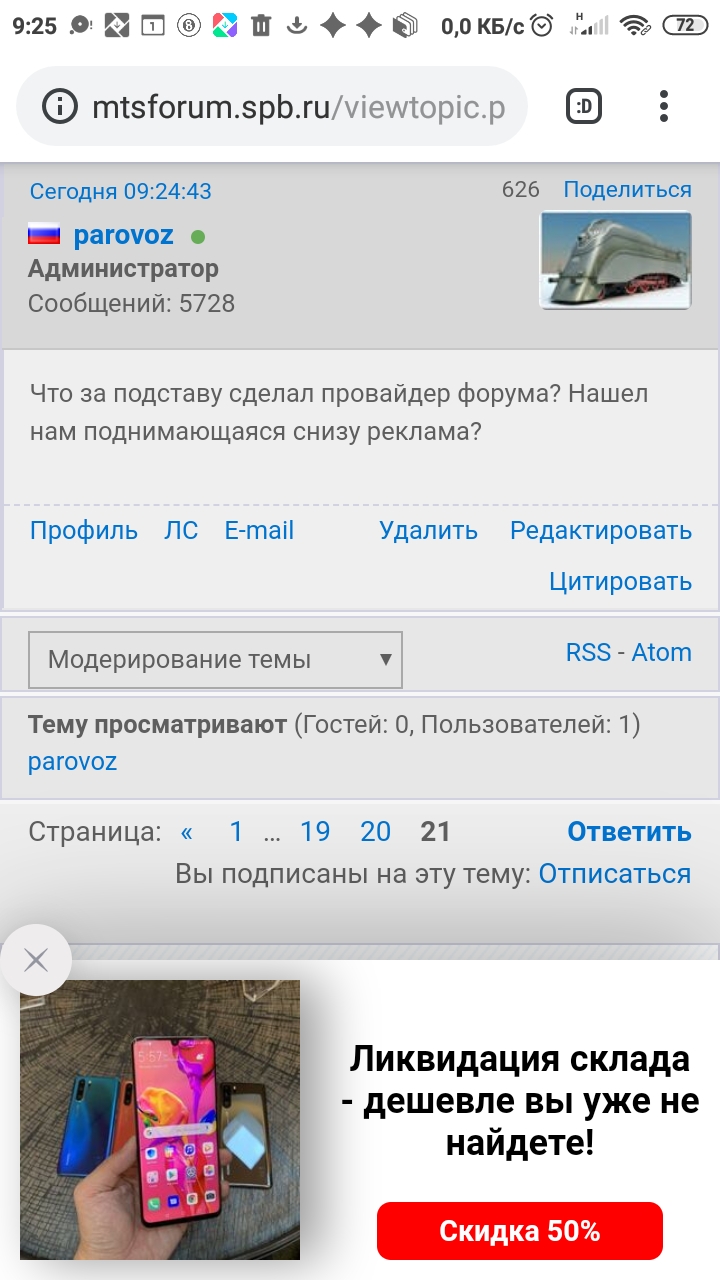Open the RSS feed link
This screenshot has height=1280, width=720.
(588, 653)
